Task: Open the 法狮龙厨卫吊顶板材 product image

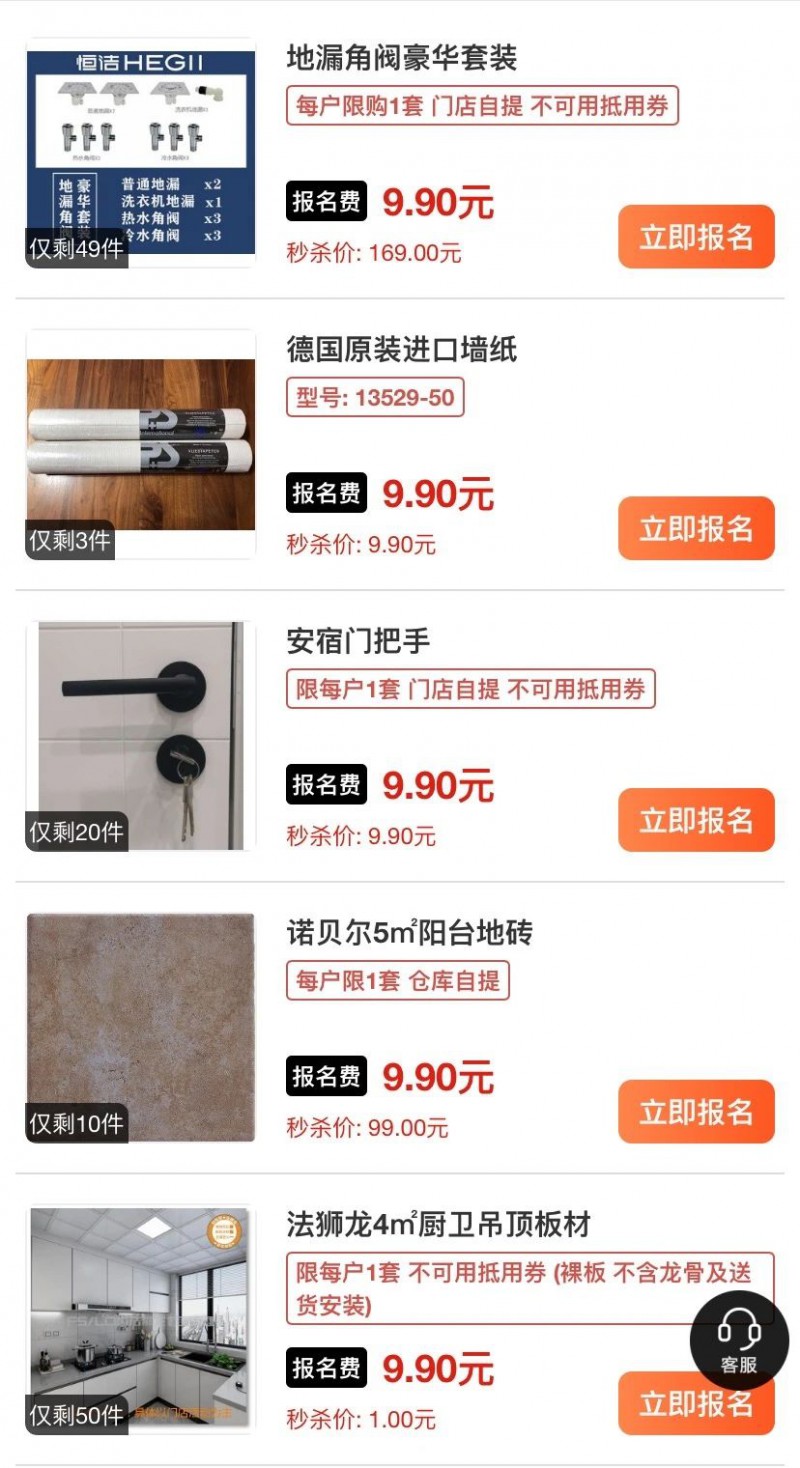Action: pos(140,1318)
